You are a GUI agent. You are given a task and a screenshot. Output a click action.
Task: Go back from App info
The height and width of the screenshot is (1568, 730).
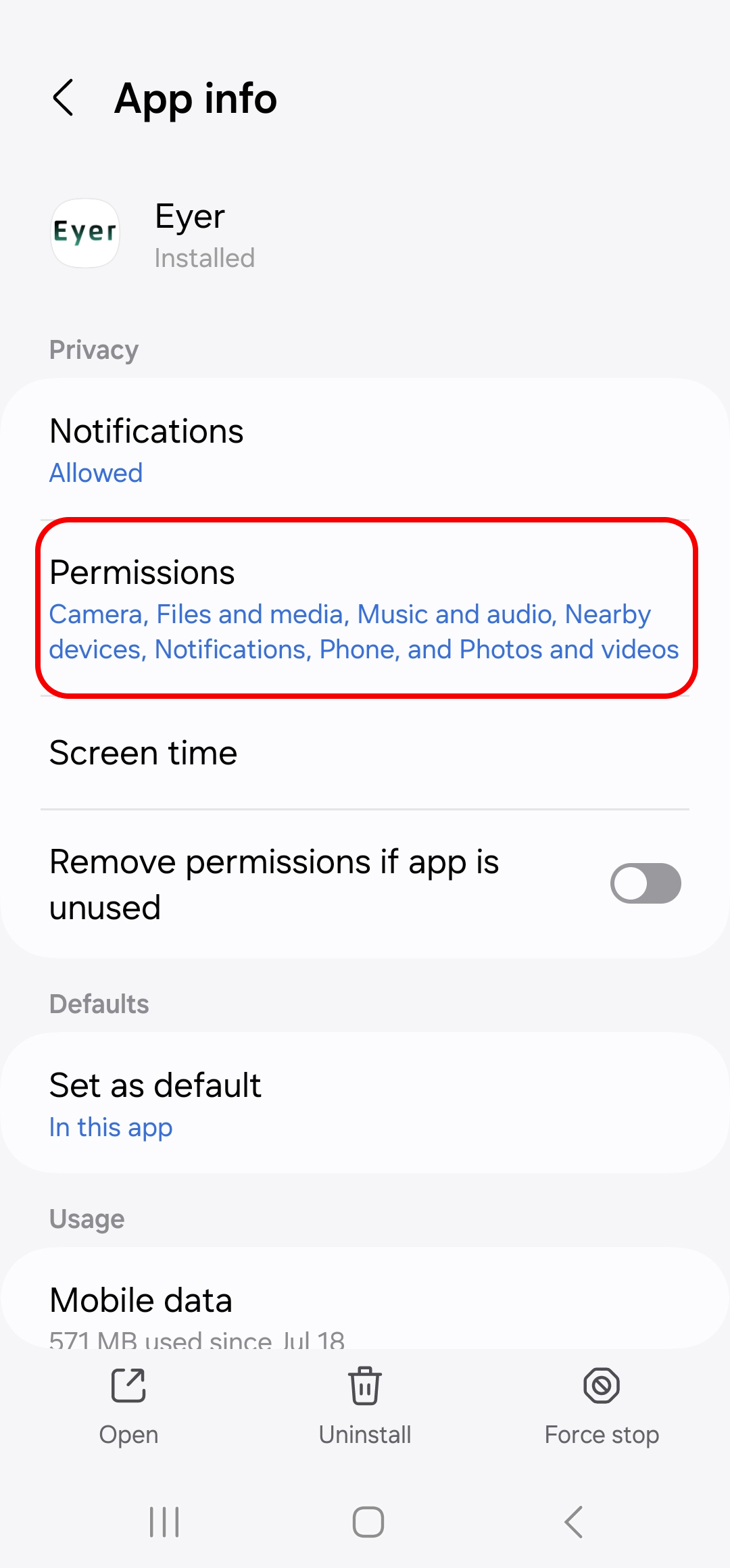point(64,98)
